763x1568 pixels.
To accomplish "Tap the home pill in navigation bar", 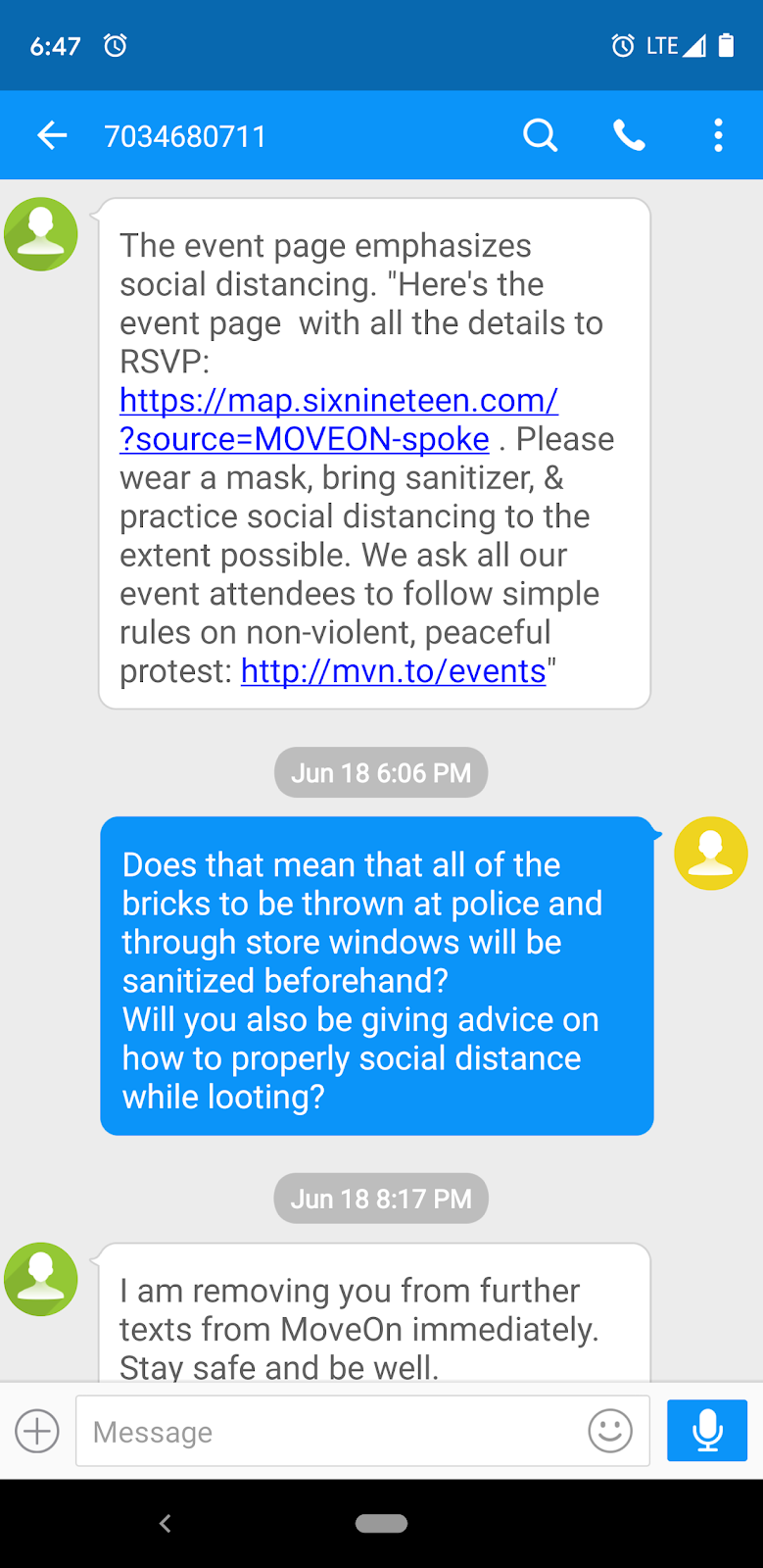I will (381, 1523).
